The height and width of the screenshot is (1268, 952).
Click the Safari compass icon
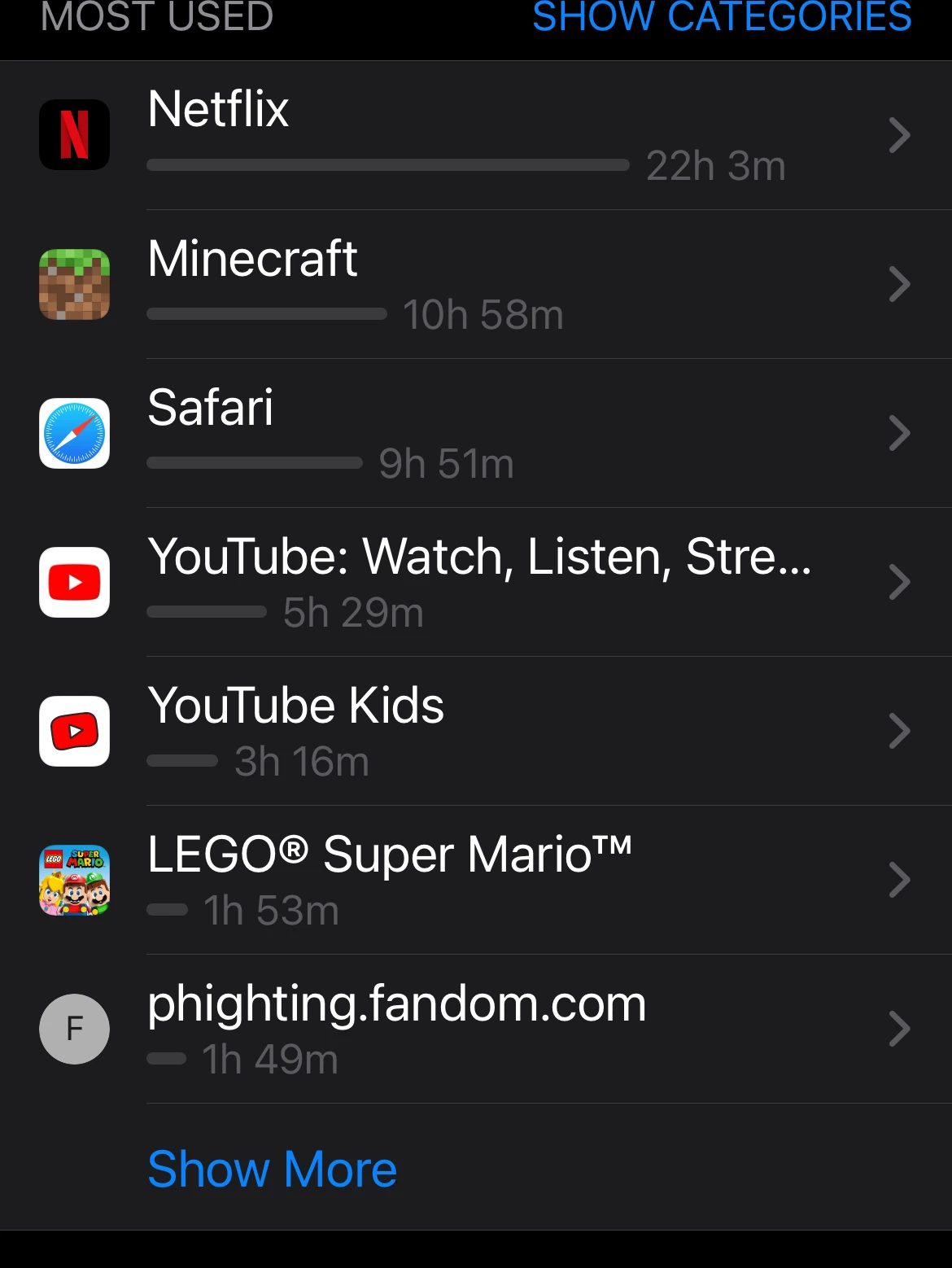click(74, 433)
